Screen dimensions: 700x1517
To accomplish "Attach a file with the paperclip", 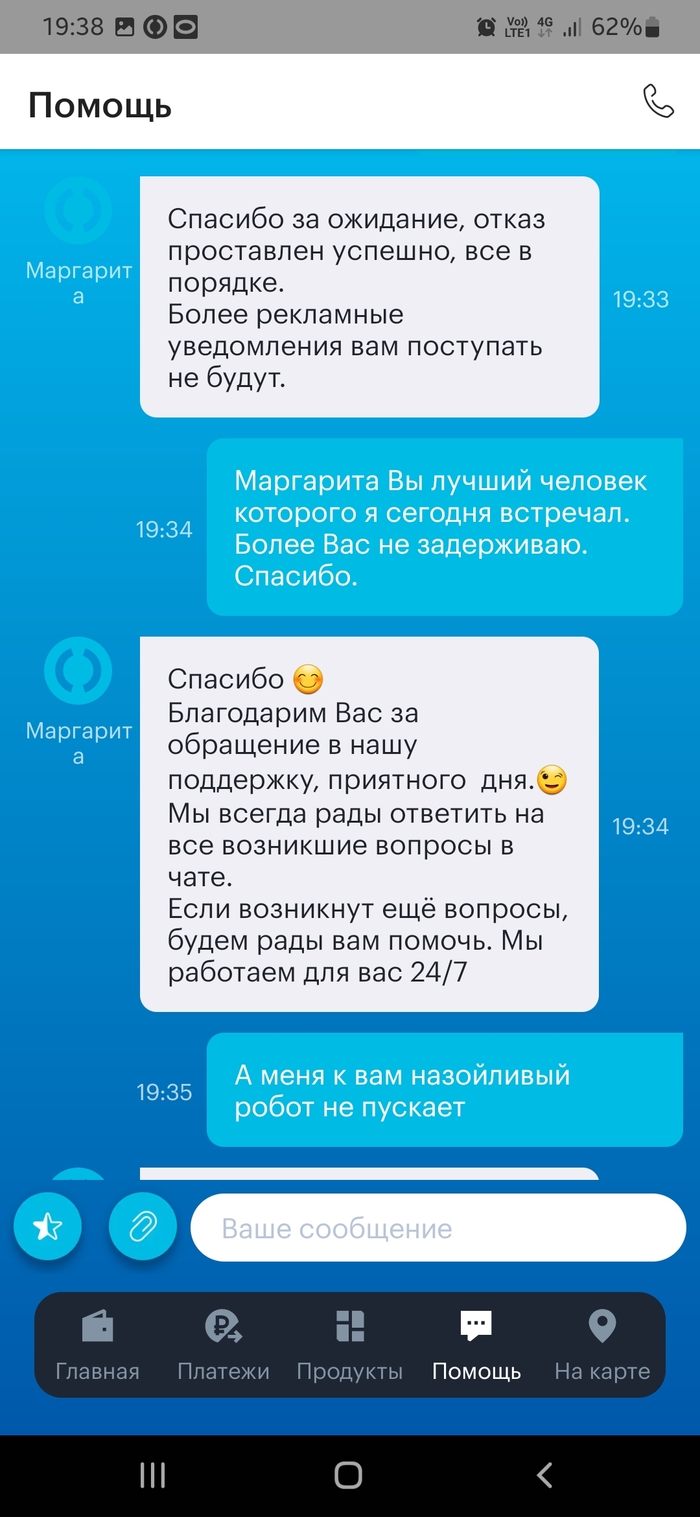I will tap(142, 1226).
